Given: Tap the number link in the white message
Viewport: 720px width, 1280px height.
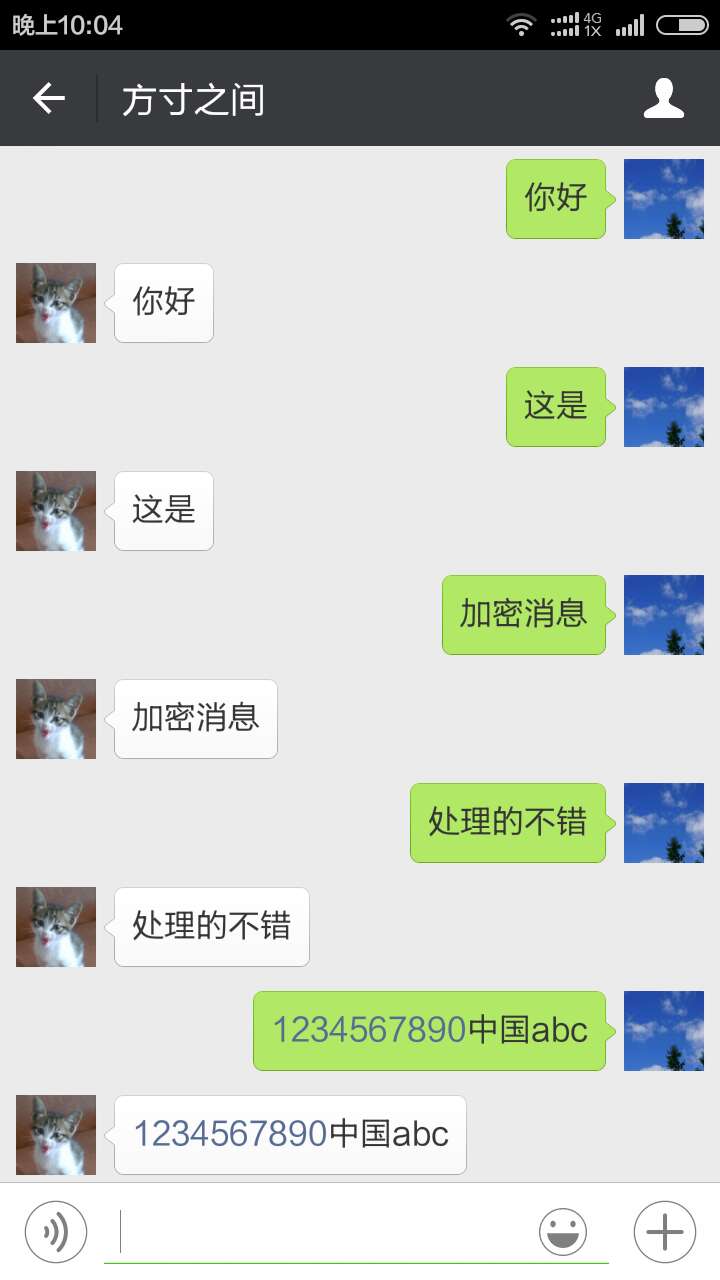Looking at the screenshot, I should tap(230, 1134).
